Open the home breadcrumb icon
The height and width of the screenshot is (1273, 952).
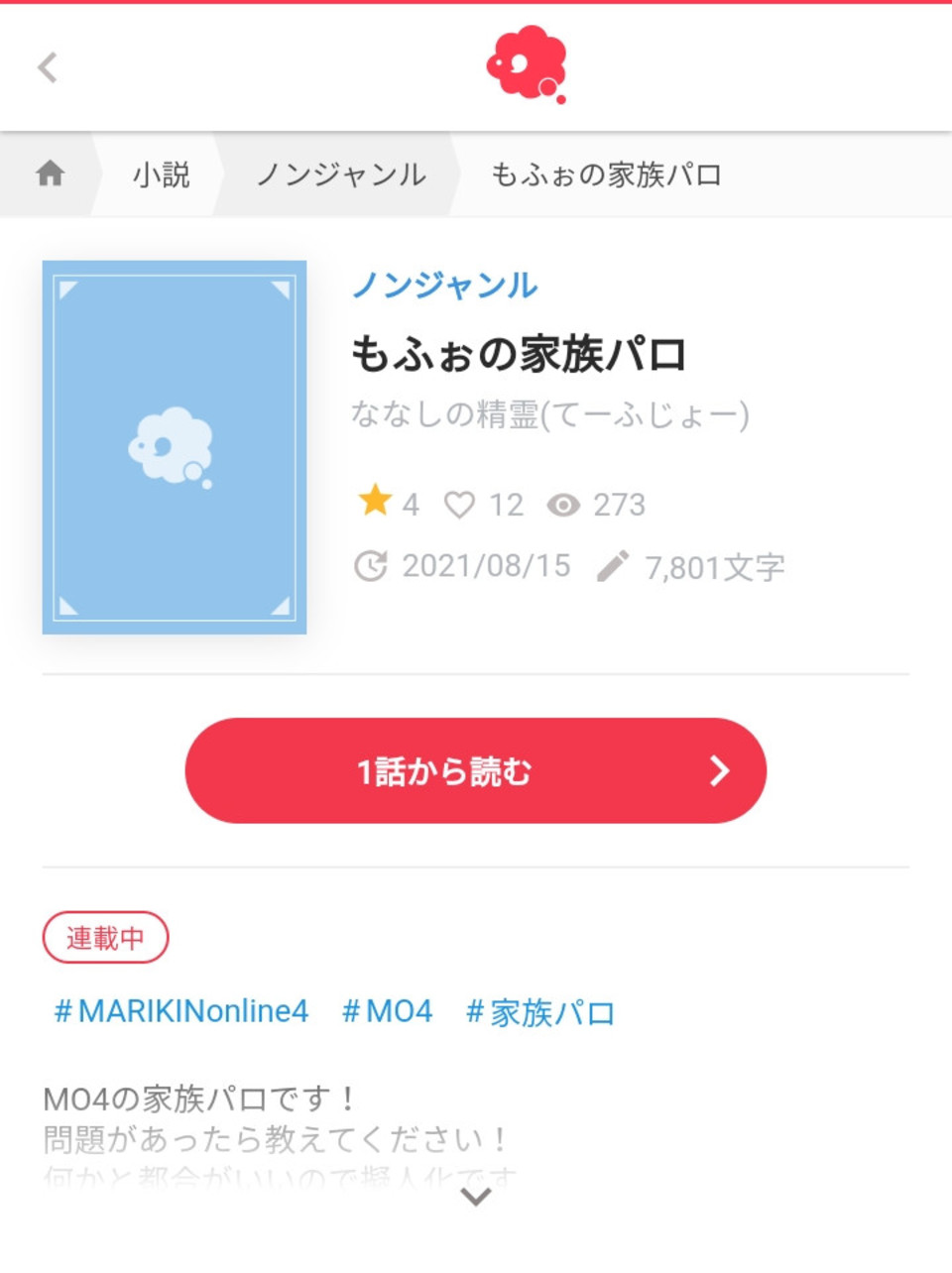point(51,174)
